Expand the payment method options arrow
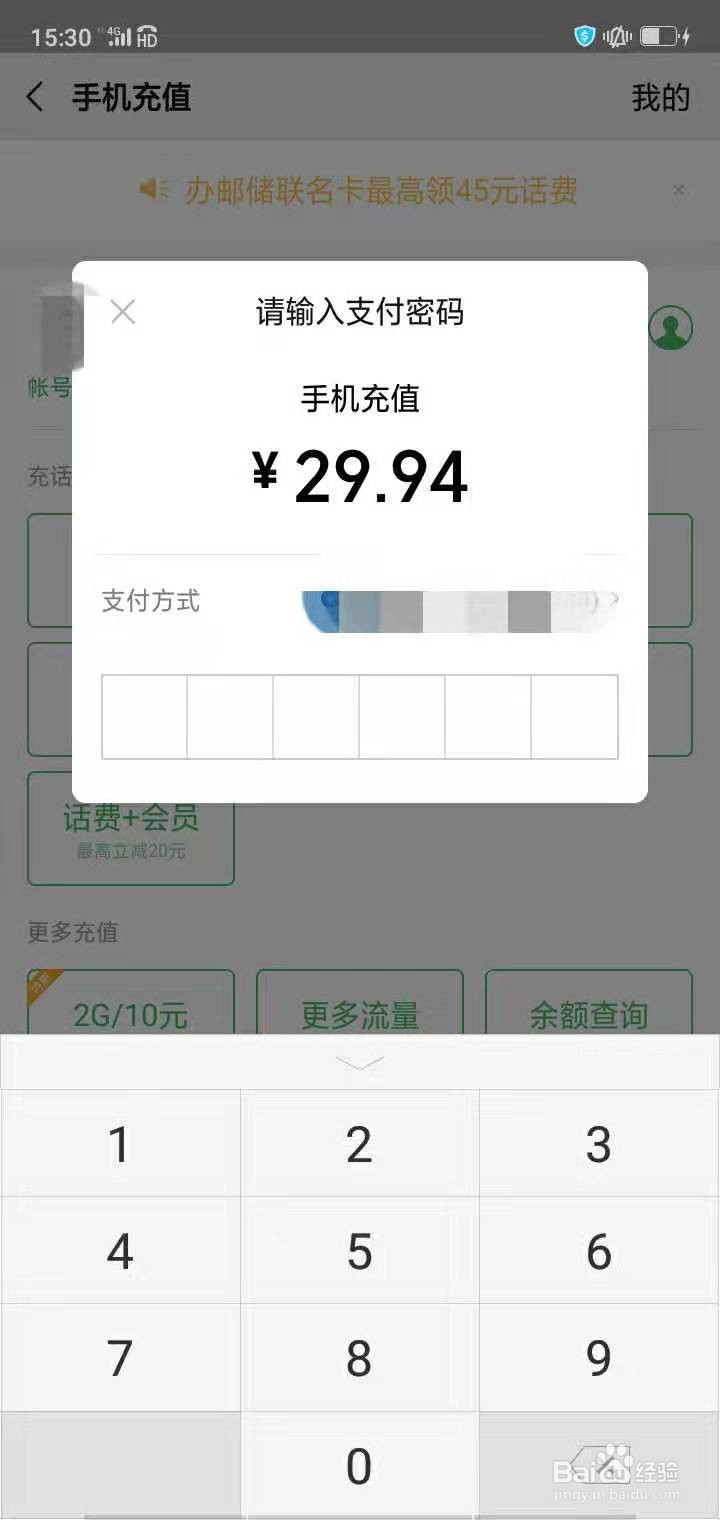This screenshot has width=720, height=1520. [x=616, y=600]
